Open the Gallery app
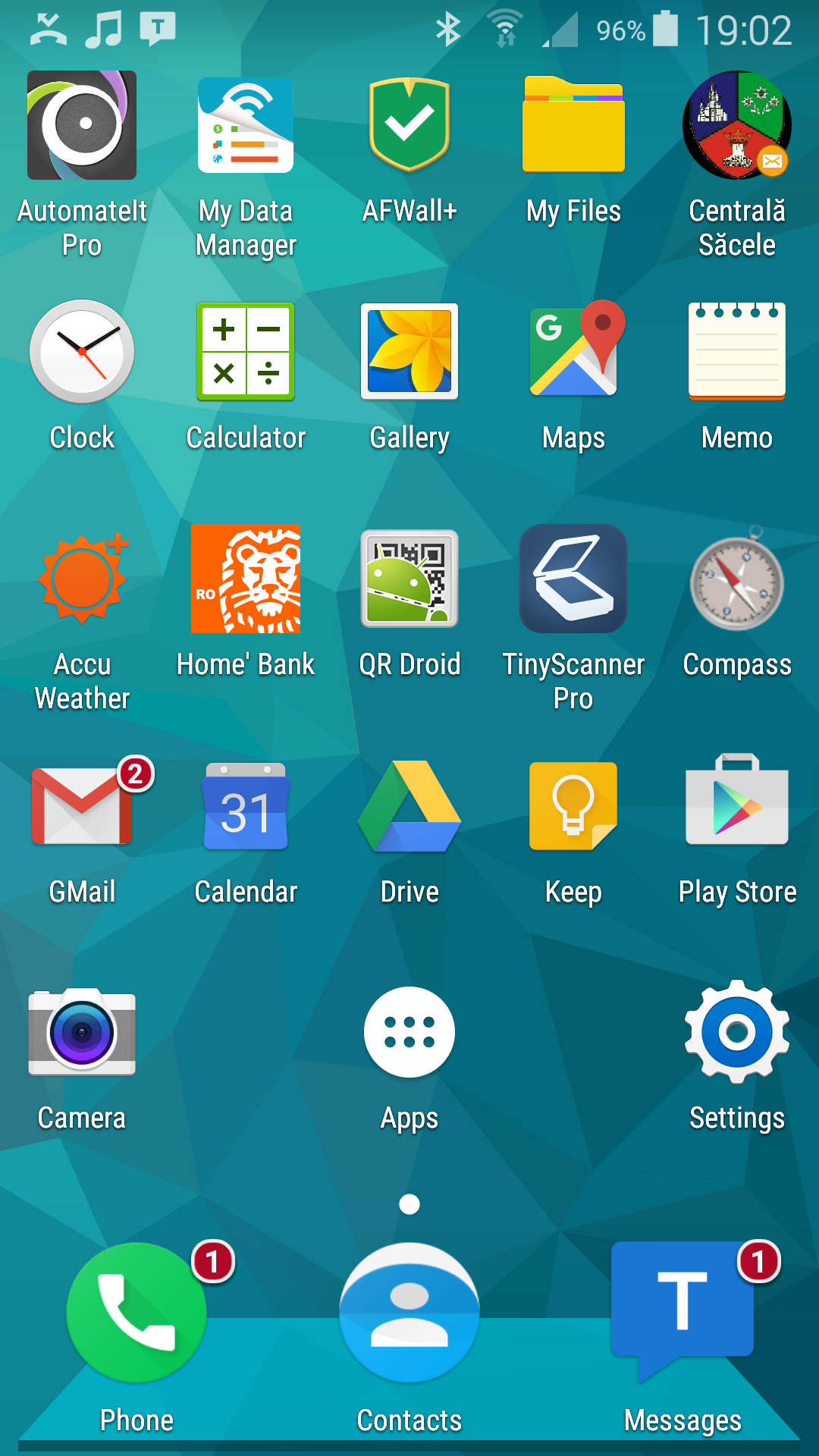The image size is (819, 1456). tap(409, 352)
